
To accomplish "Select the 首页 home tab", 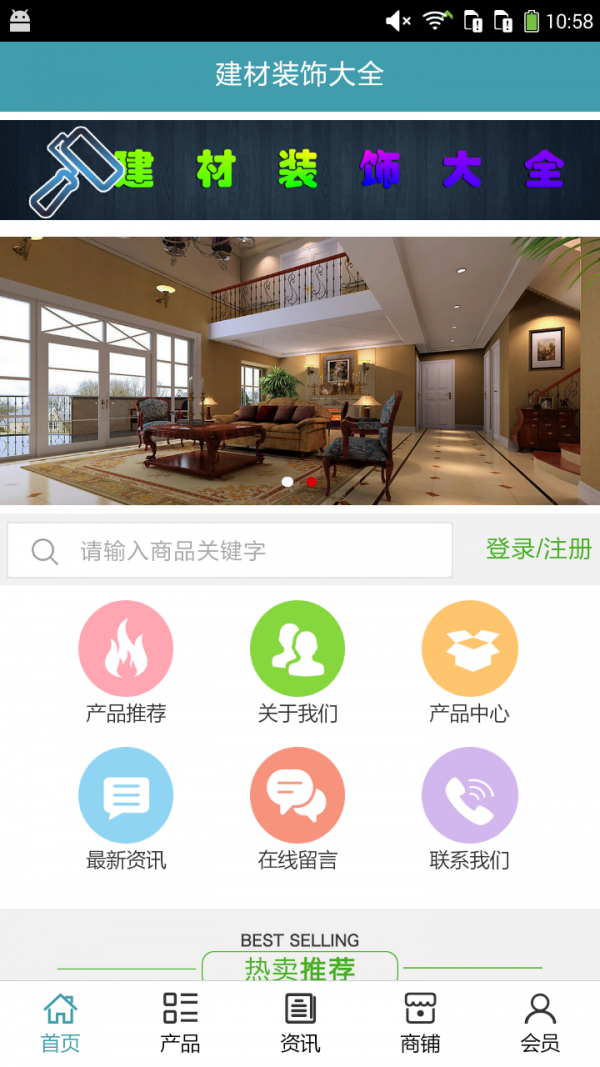I will 60,1022.
